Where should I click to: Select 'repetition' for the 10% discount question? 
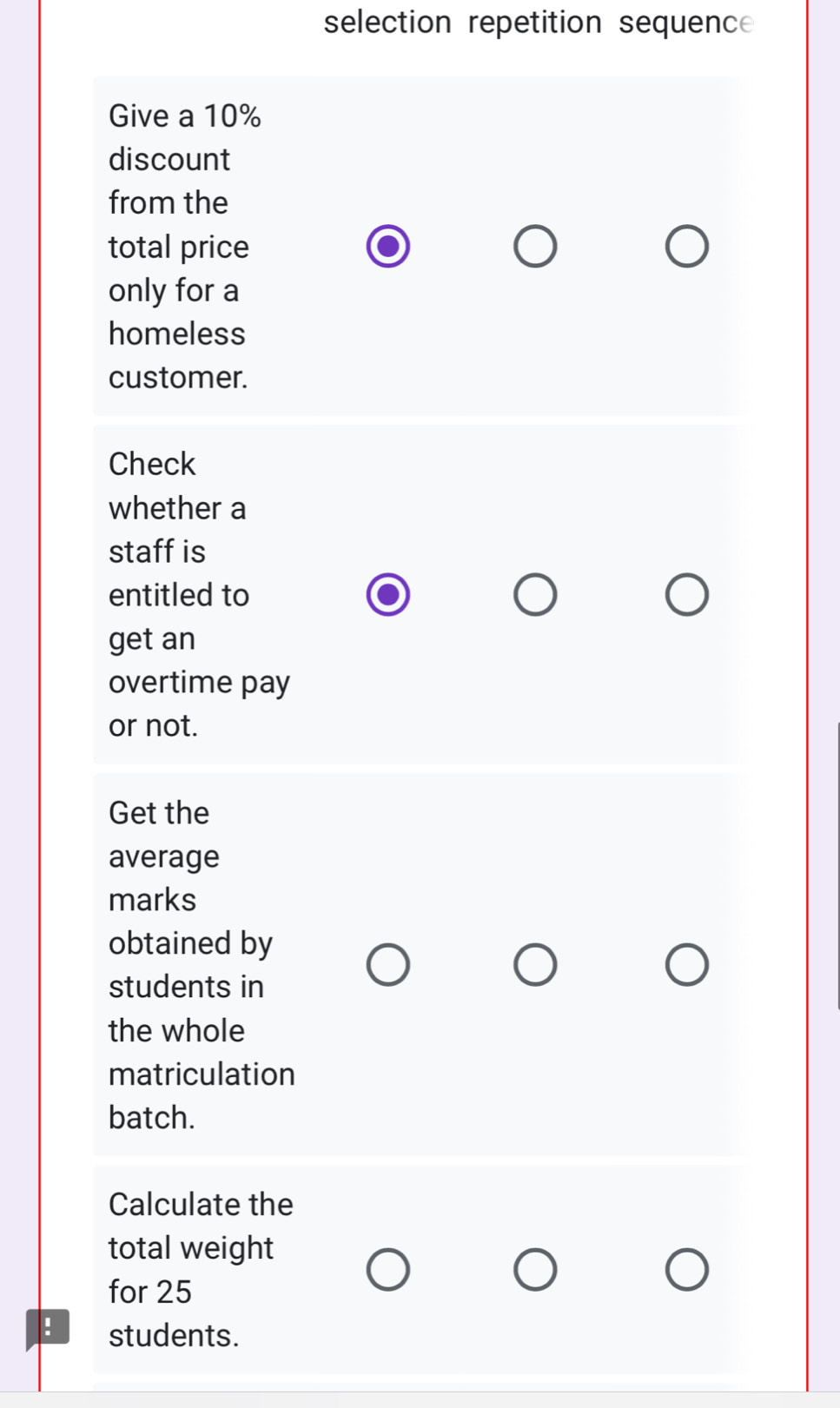coord(535,246)
